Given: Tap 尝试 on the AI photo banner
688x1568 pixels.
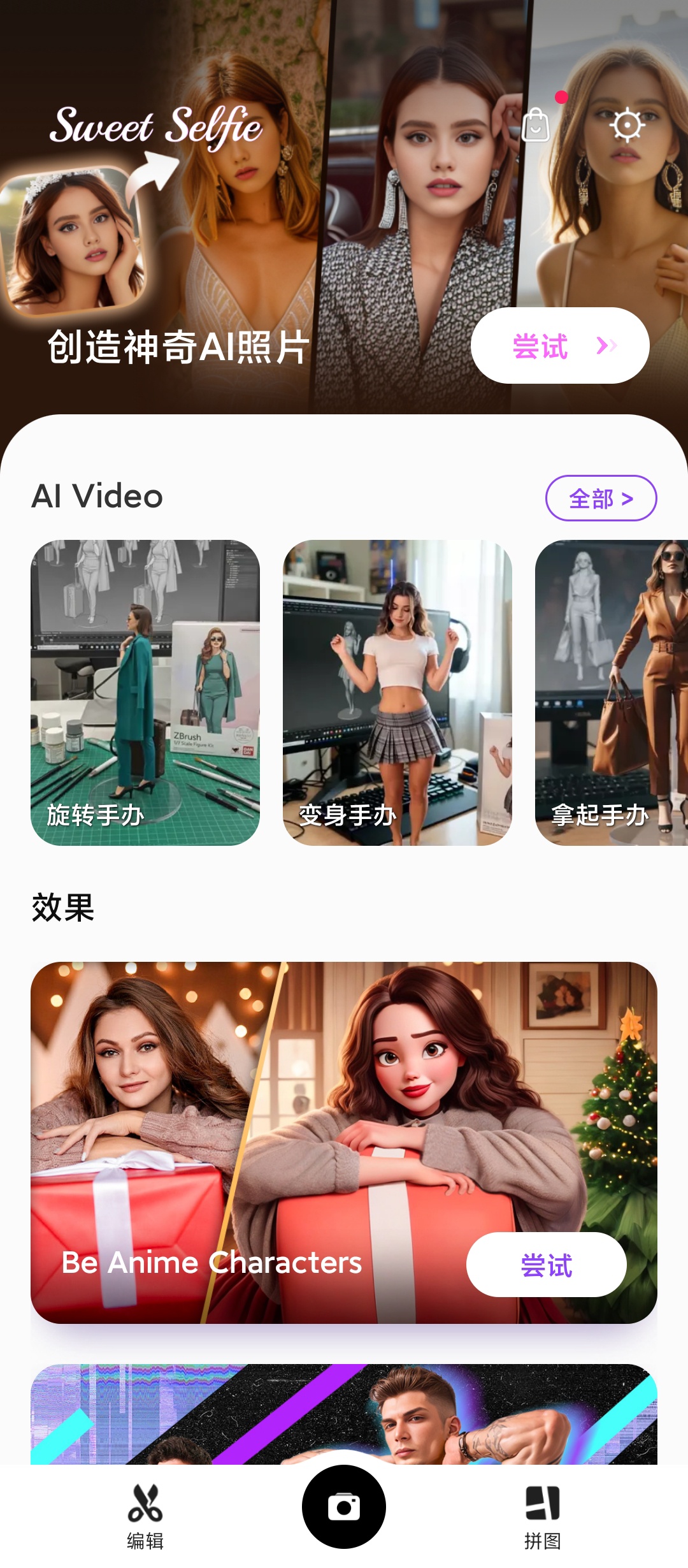Looking at the screenshot, I should 560,346.
